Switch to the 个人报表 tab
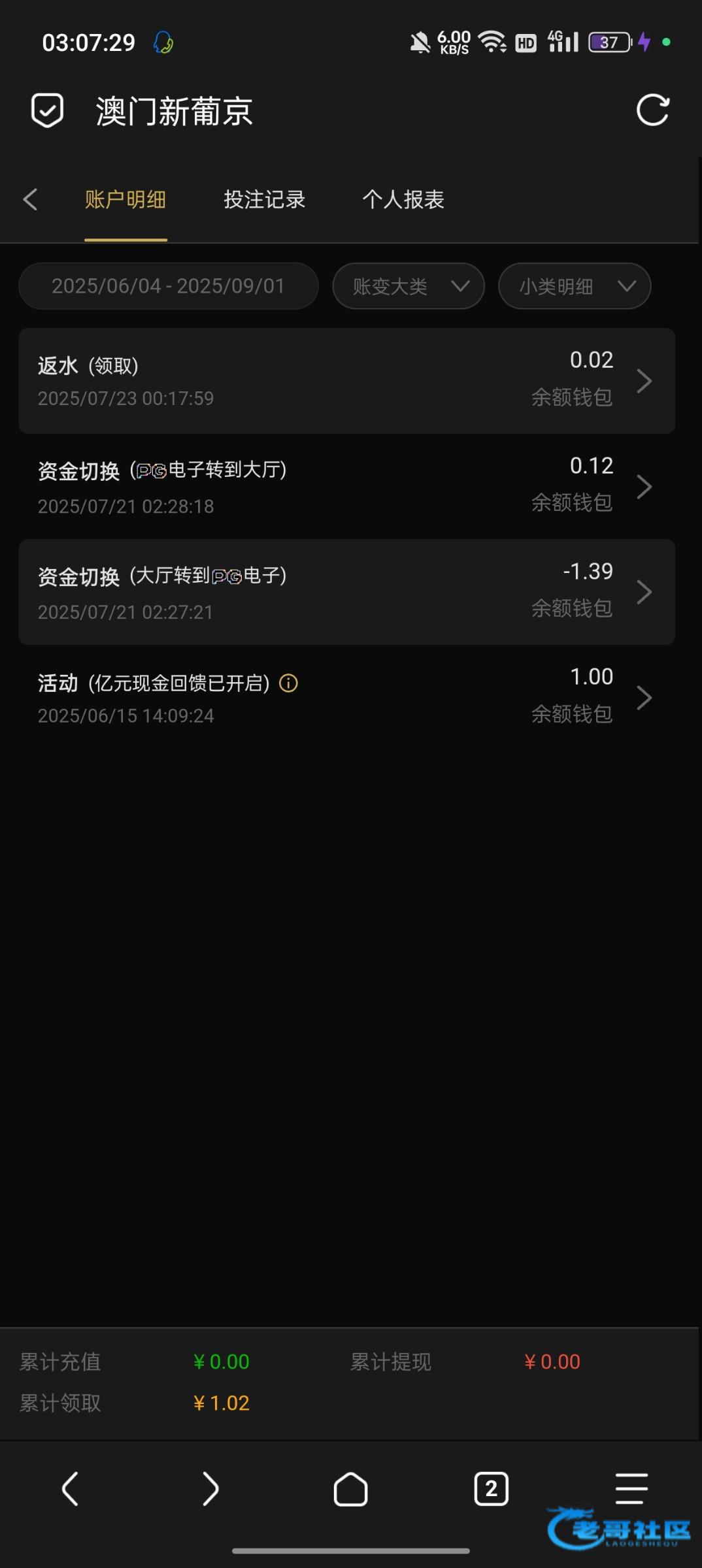The image size is (702, 1568). [403, 199]
